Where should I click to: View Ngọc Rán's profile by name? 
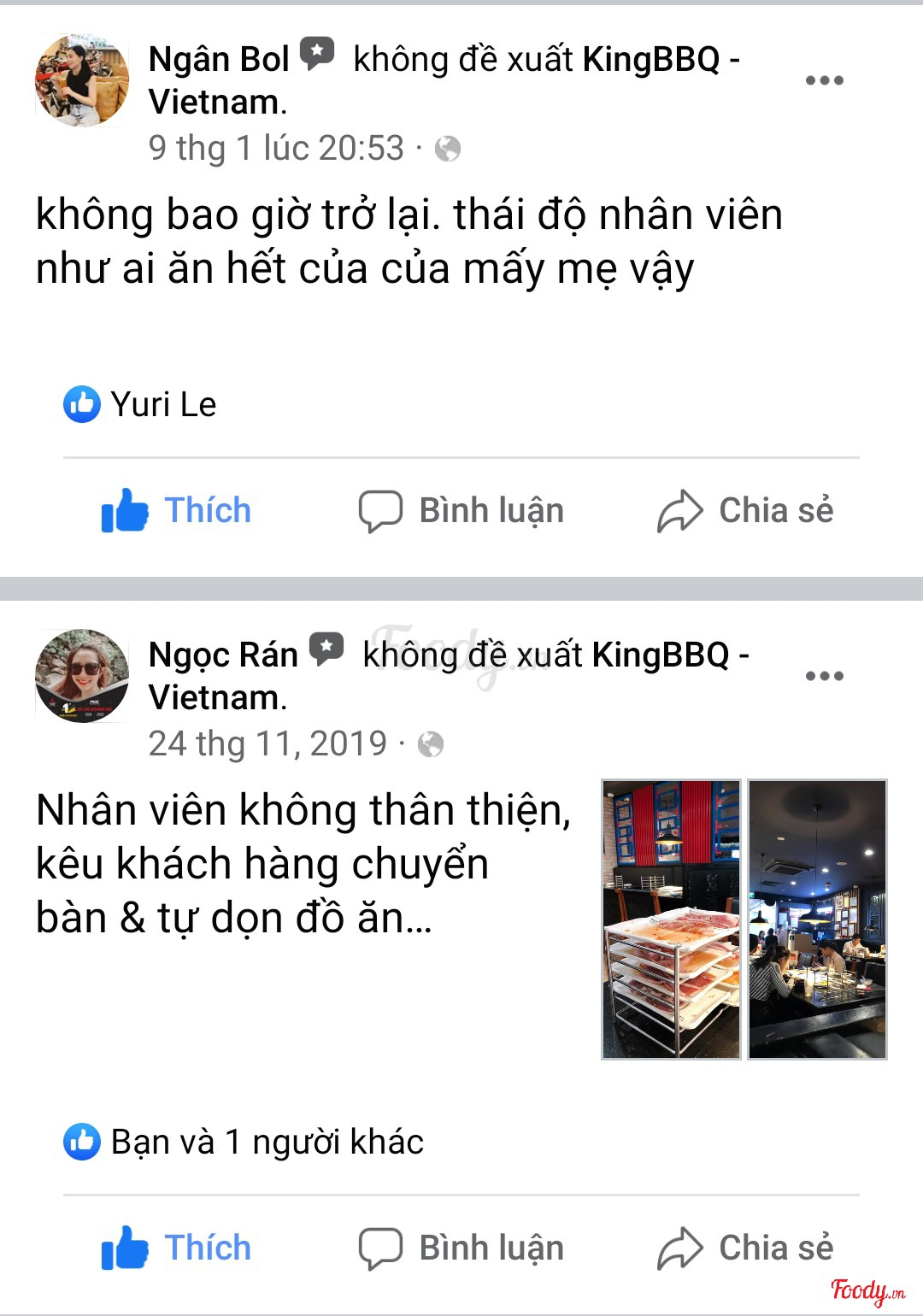tap(223, 655)
